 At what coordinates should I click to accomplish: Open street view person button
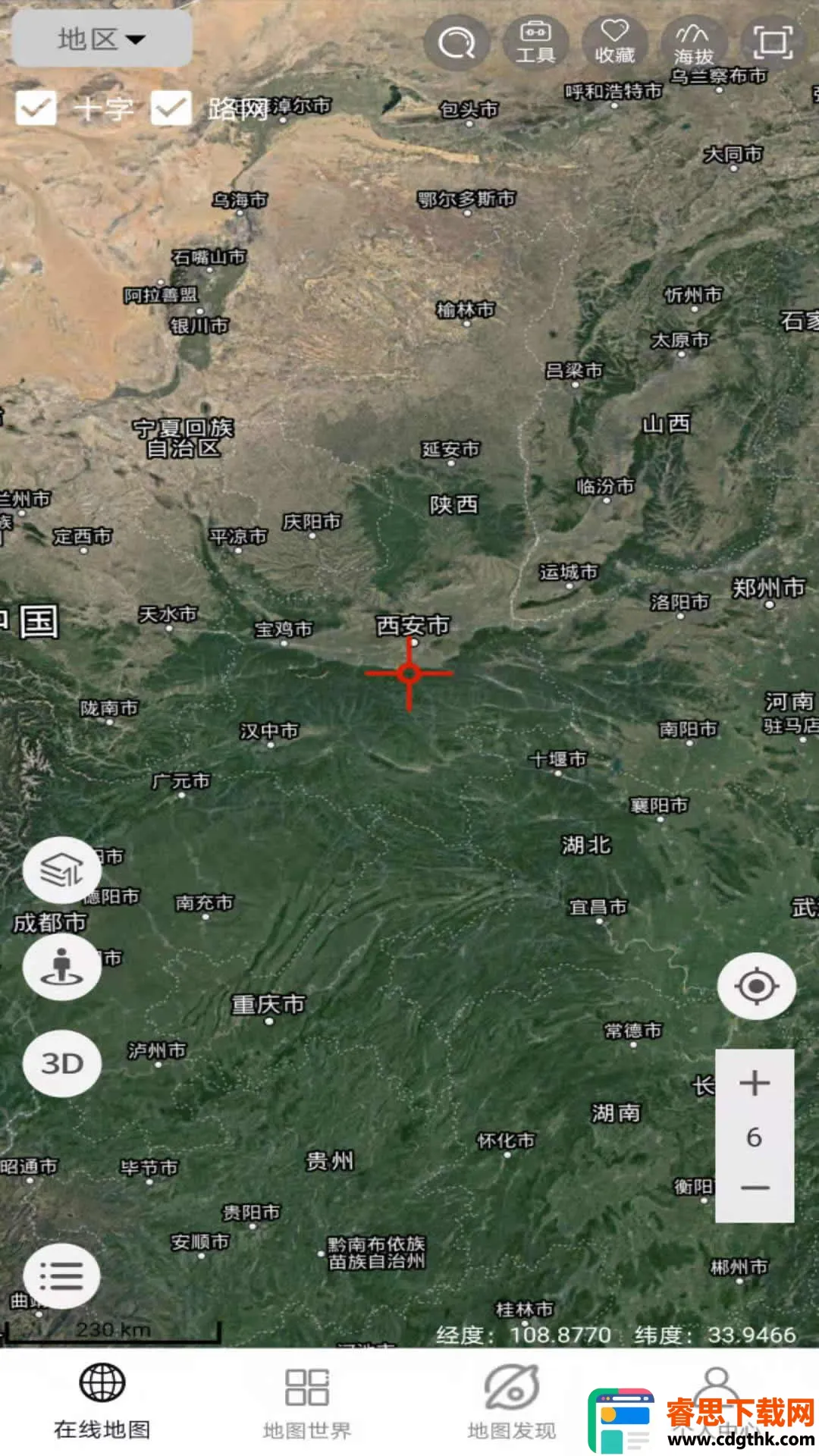[x=62, y=966]
